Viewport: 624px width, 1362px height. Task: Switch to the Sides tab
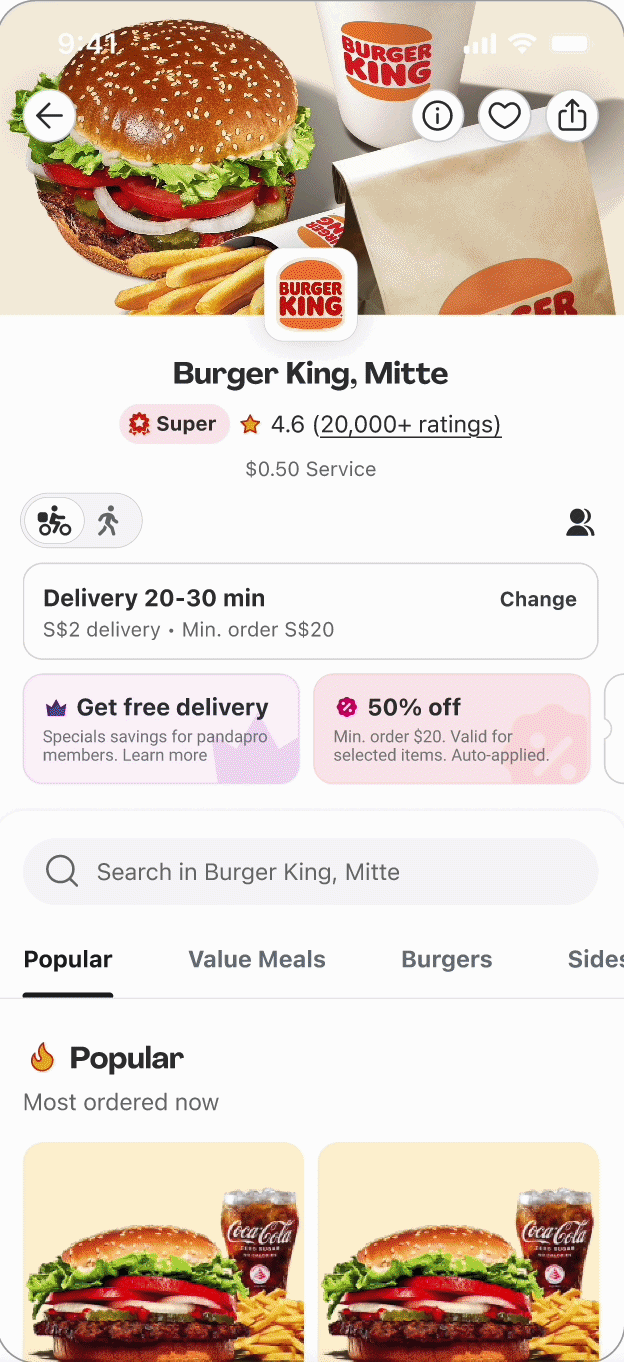[x=595, y=960]
